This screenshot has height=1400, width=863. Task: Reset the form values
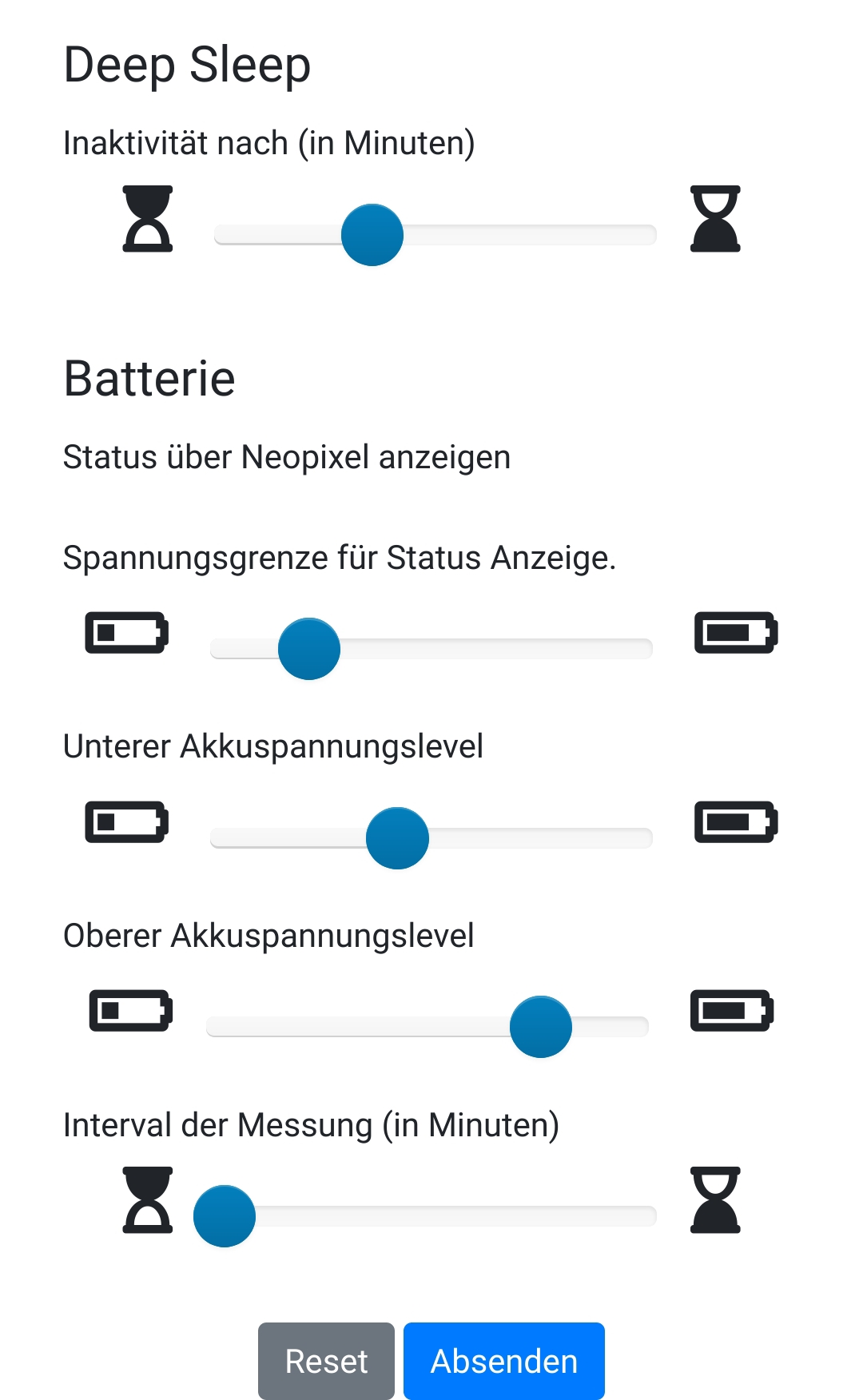326,1361
